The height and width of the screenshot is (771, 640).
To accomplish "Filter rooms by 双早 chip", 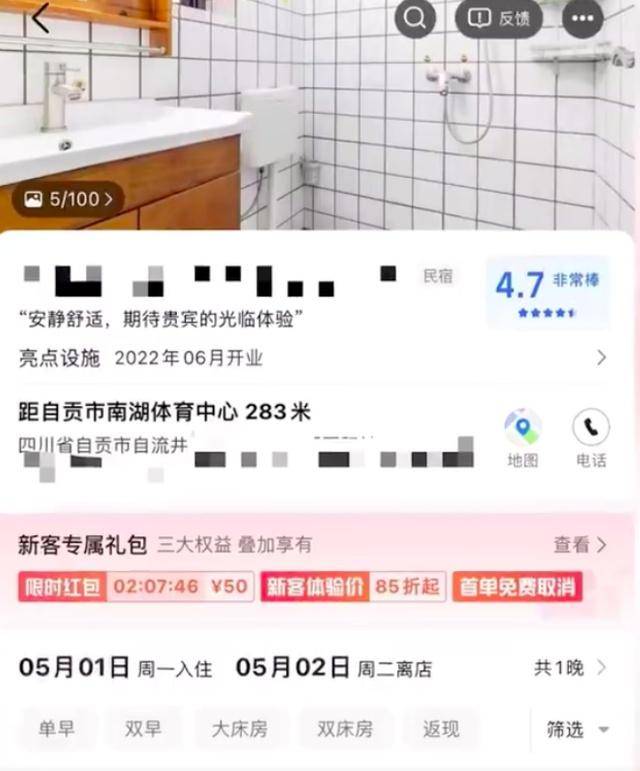I will tap(143, 729).
